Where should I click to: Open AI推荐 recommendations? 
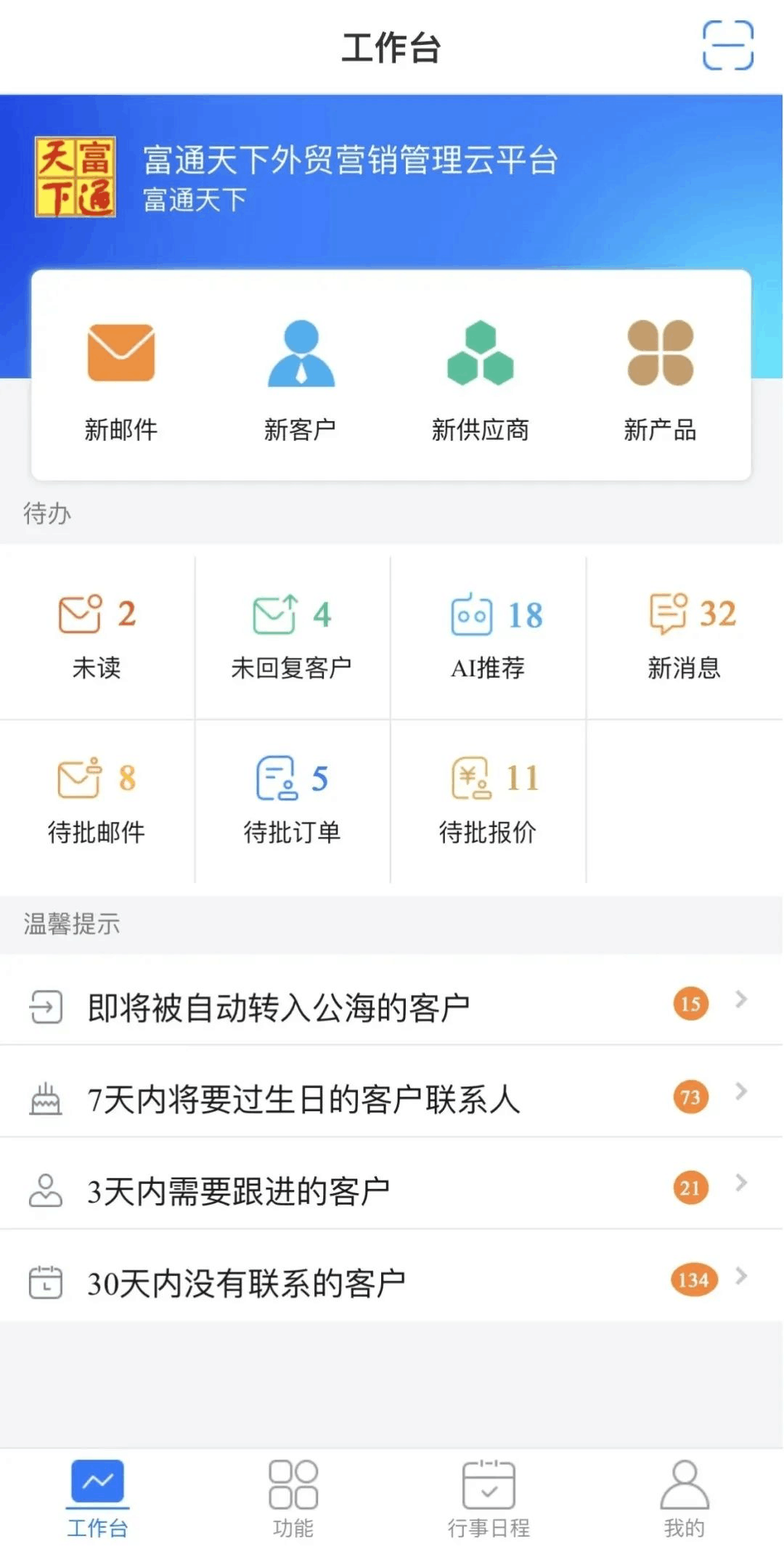489,638
